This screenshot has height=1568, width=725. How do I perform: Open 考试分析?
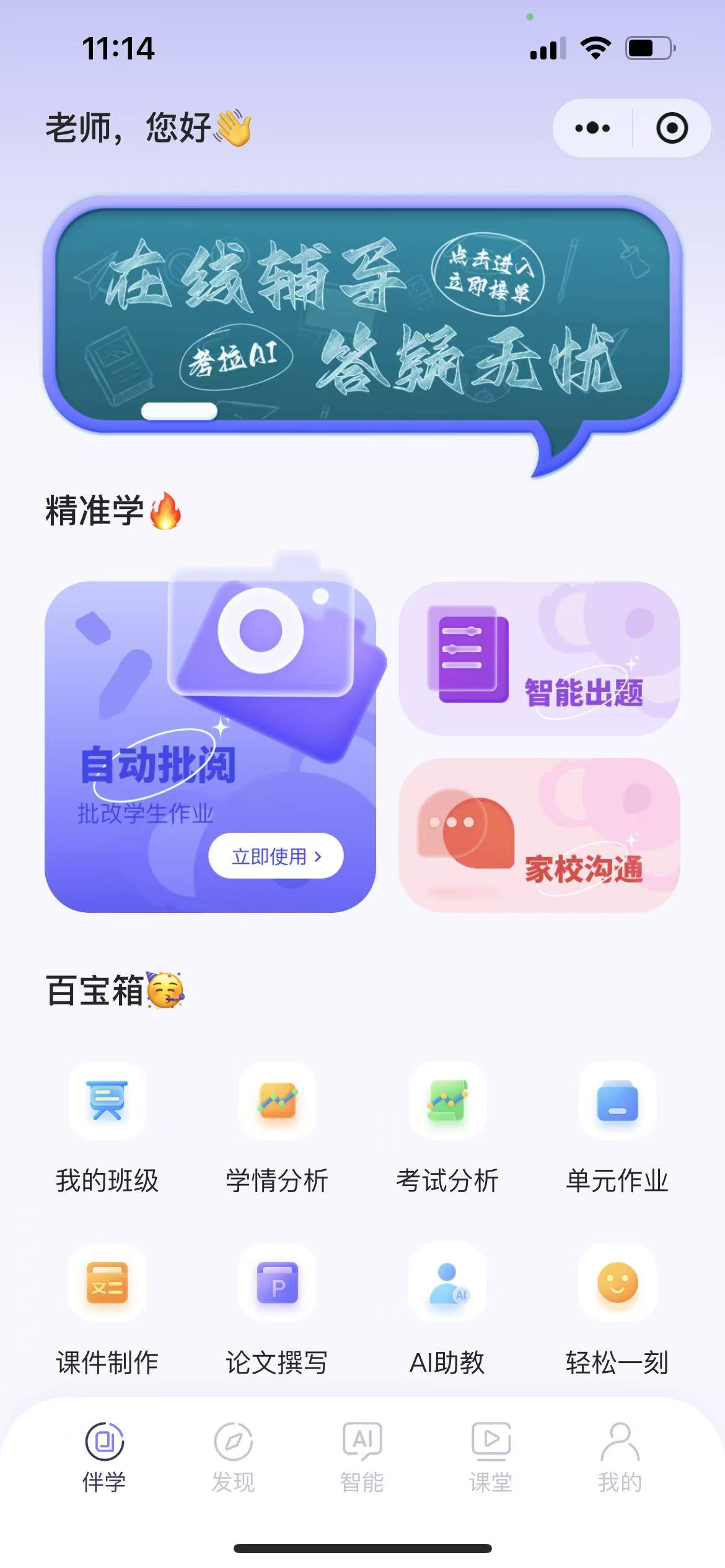(447, 1127)
